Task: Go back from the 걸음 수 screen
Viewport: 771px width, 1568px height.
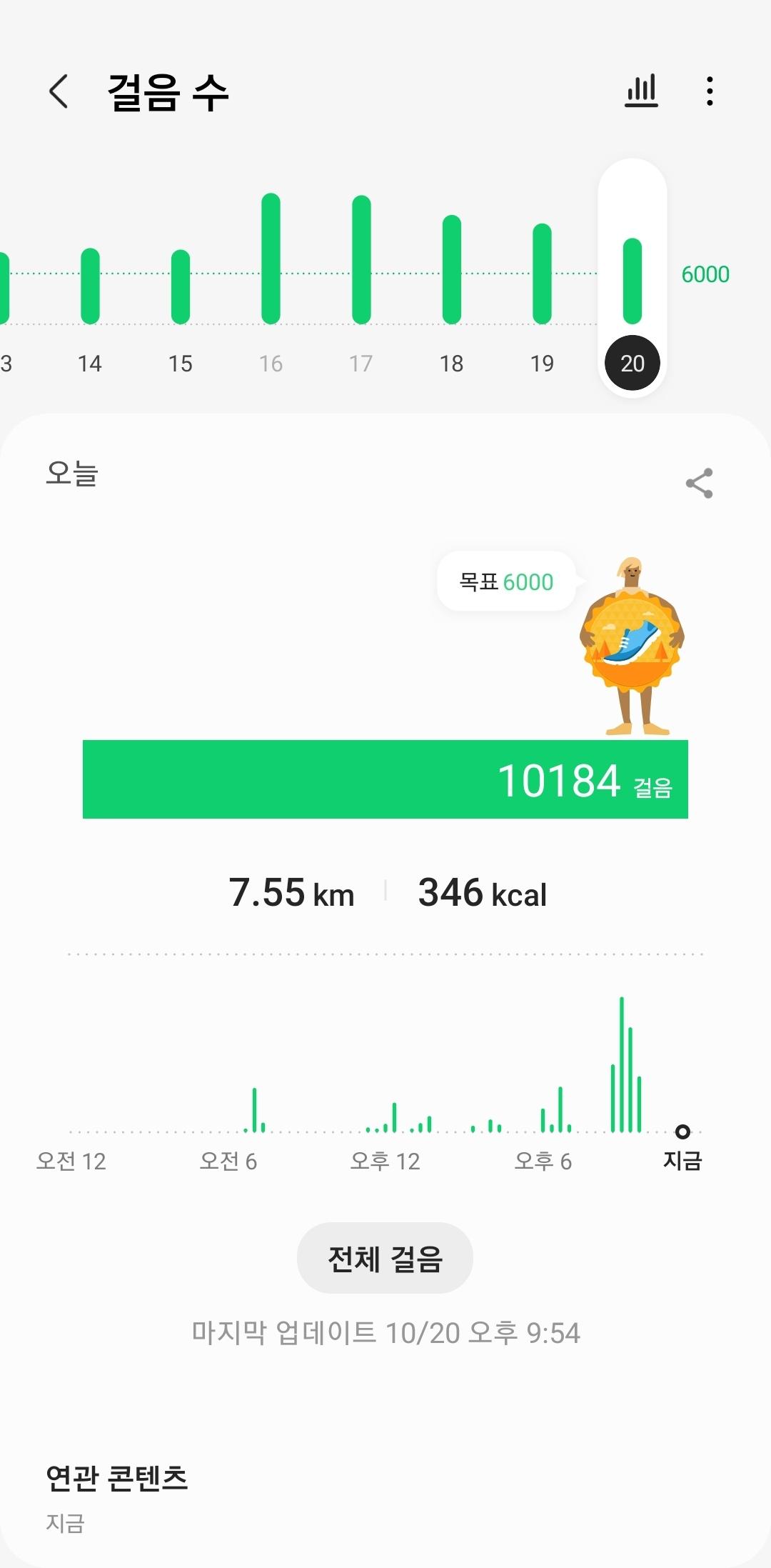Action: click(59, 91)
